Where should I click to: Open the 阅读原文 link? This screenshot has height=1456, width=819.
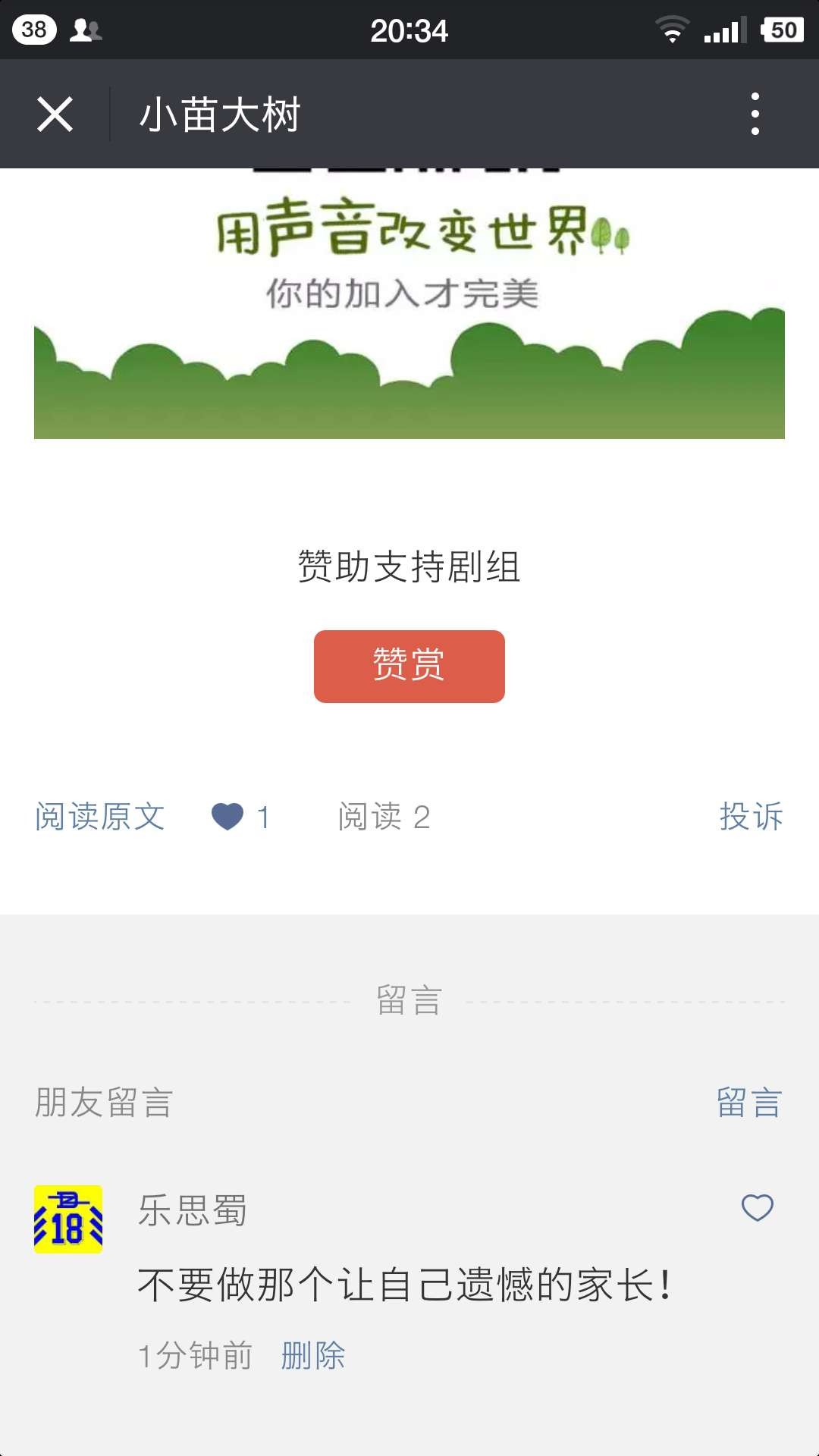pos(100,817)
